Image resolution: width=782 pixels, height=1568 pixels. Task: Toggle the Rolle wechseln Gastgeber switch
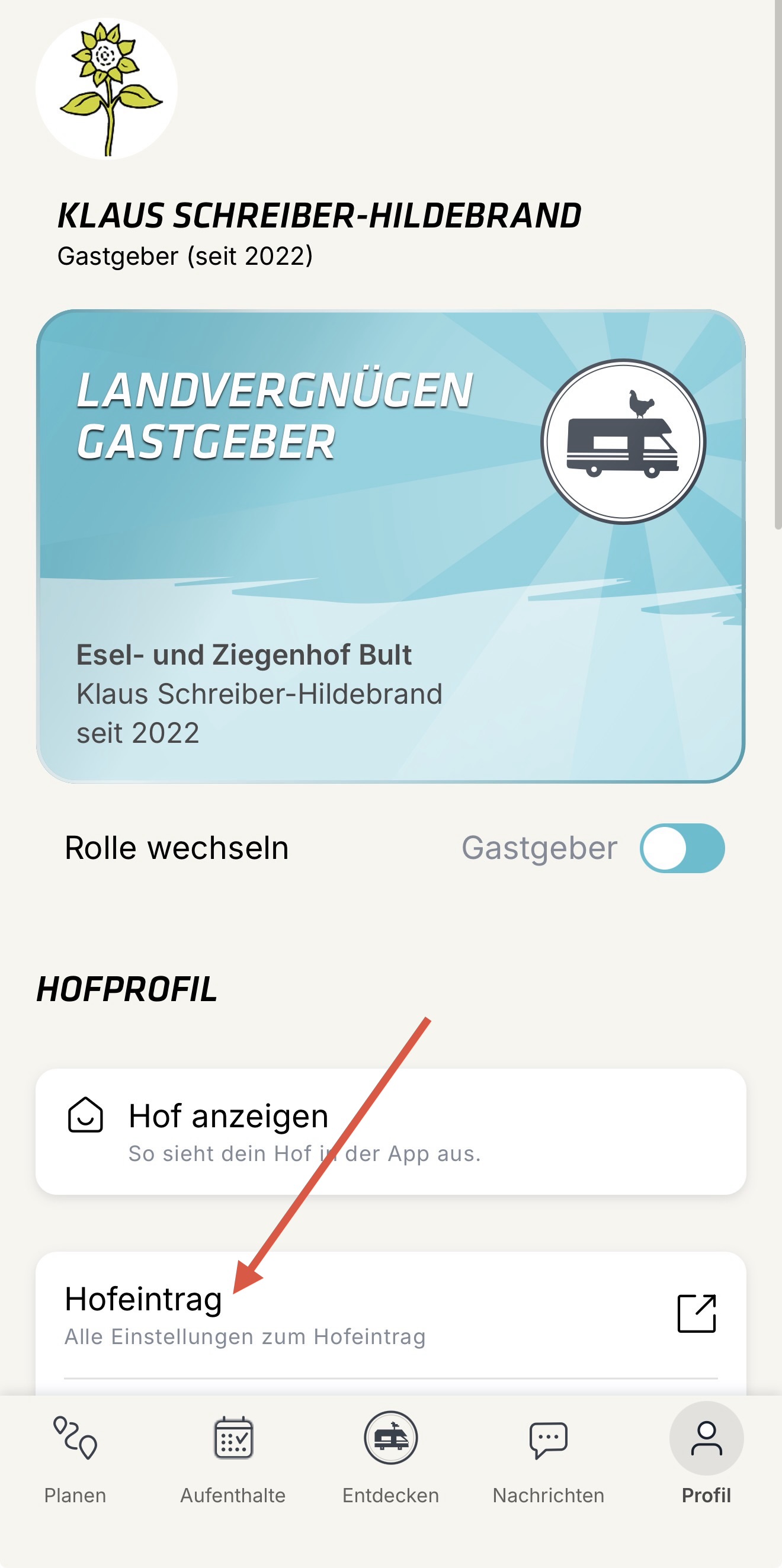[682, 848]
